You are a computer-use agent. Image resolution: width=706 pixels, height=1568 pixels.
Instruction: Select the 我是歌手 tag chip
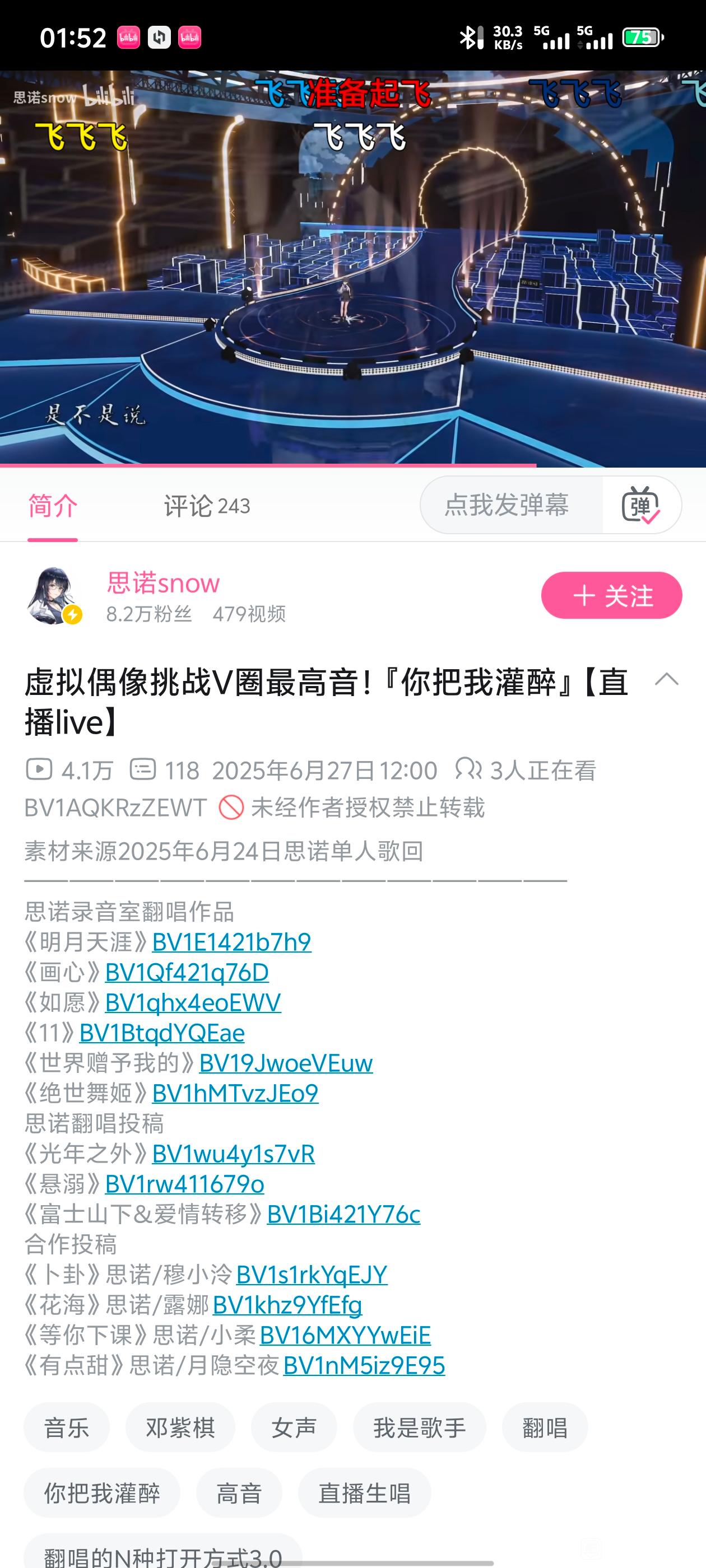[x=419, y=1427]
